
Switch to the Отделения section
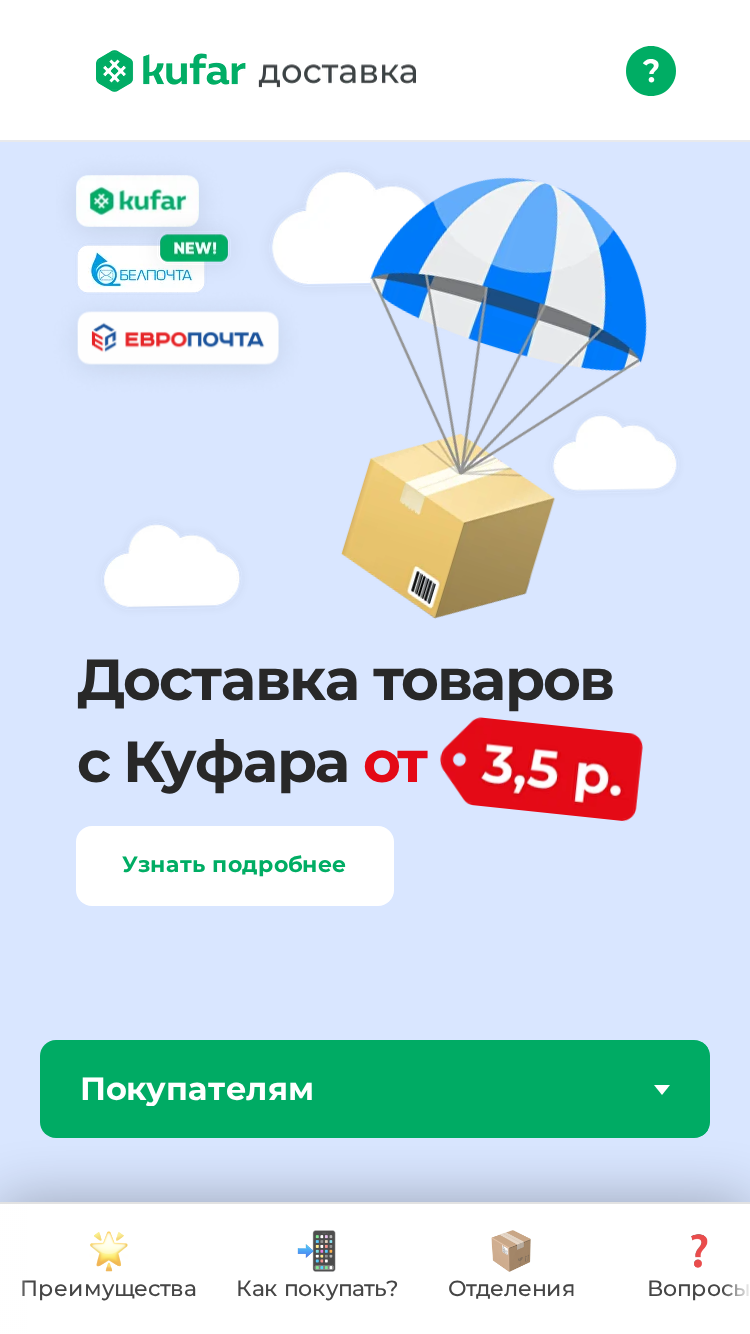click(511, 1266)
